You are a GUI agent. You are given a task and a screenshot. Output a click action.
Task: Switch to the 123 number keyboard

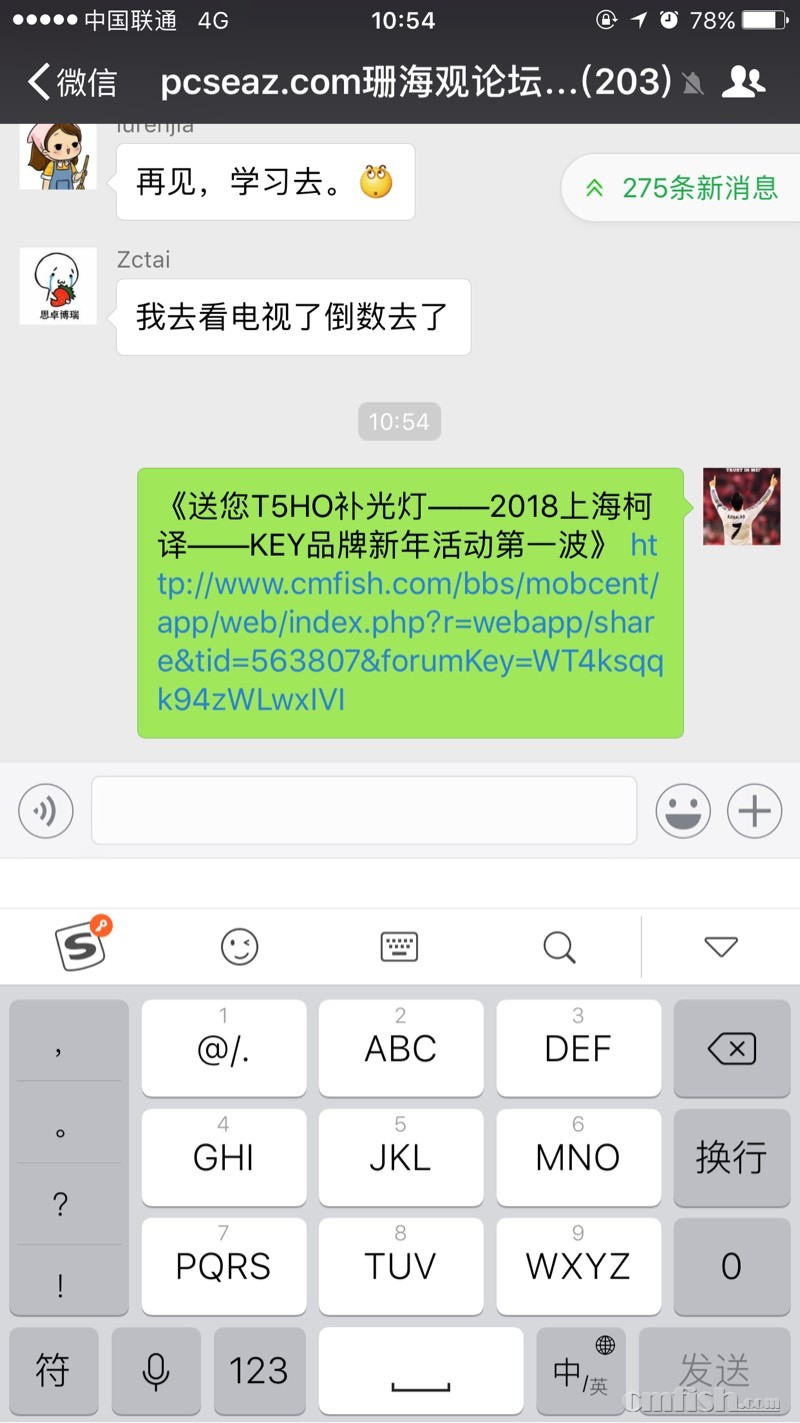pos(258,1370)
